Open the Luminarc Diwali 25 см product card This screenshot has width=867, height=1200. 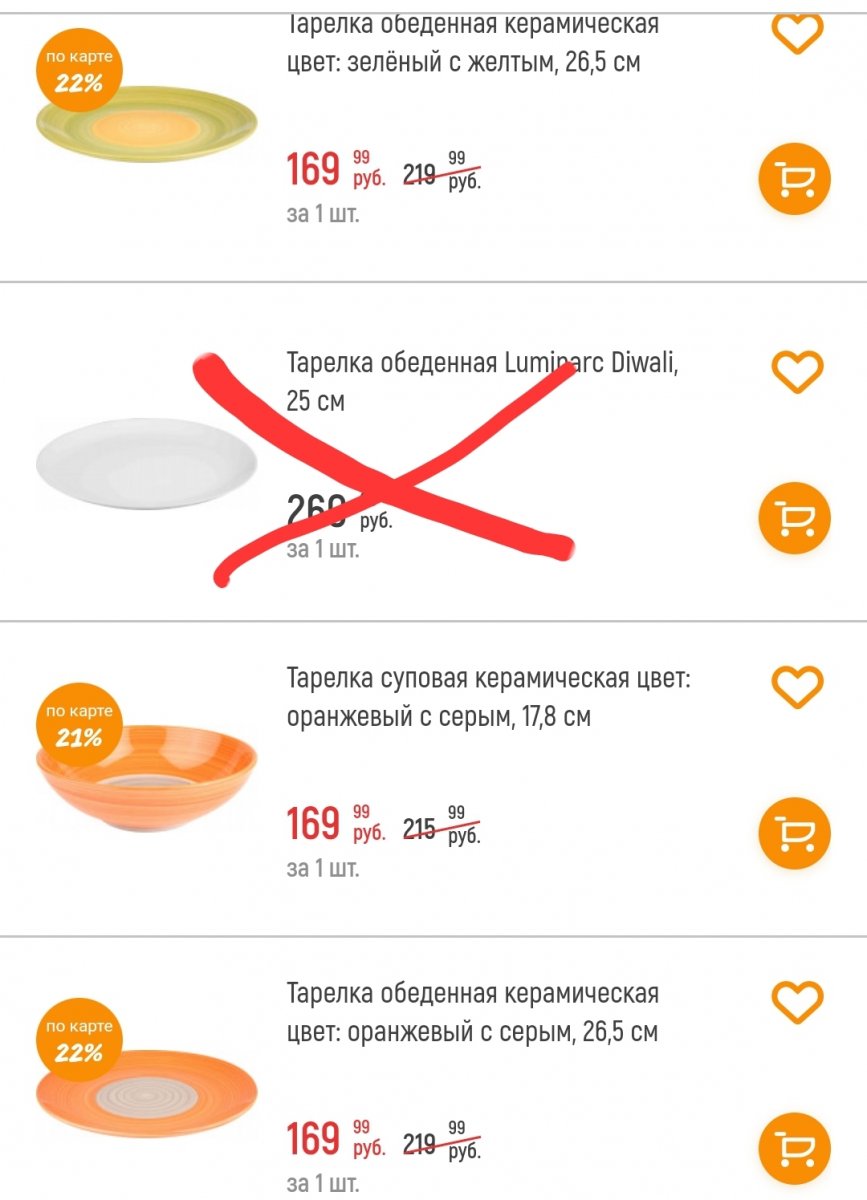[480, 382]
